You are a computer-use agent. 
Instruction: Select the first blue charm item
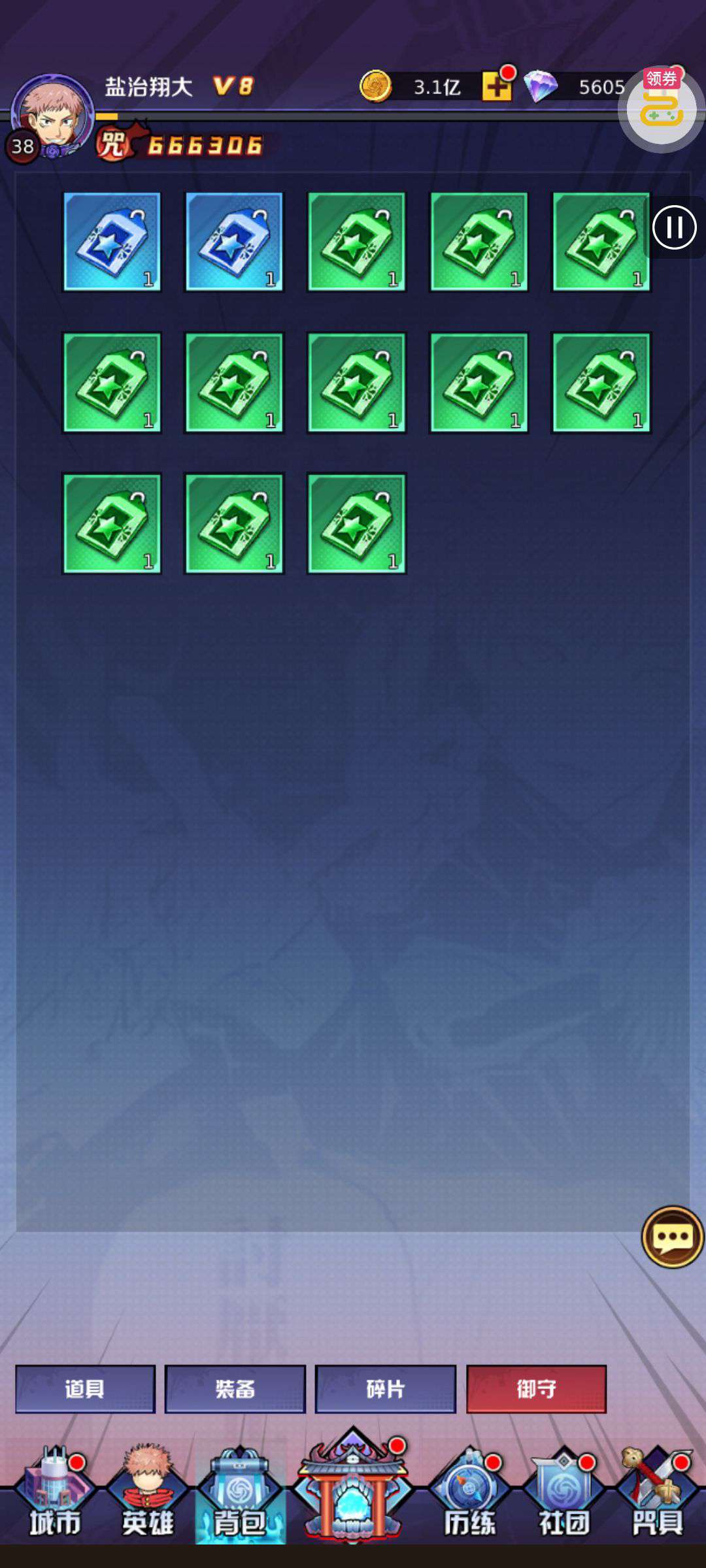pyautogui.click(x=112, y=242)
